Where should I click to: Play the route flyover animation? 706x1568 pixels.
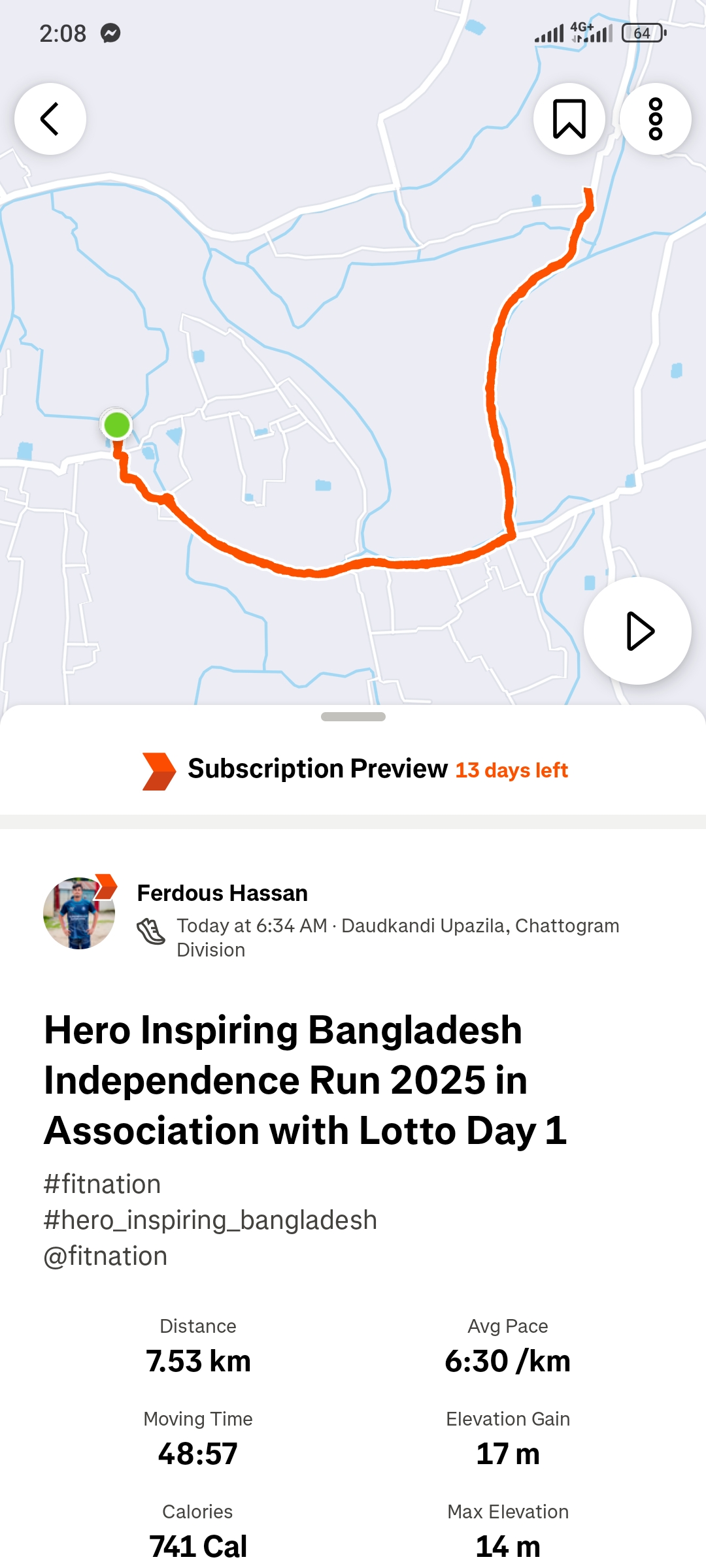click(637, 631)
